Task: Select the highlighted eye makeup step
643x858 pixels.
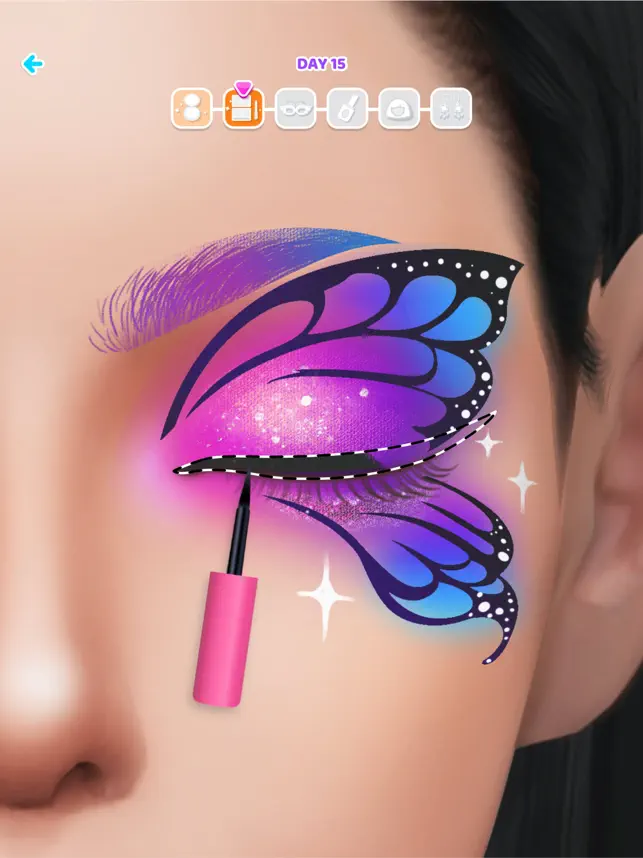Action: click(243, 108)
